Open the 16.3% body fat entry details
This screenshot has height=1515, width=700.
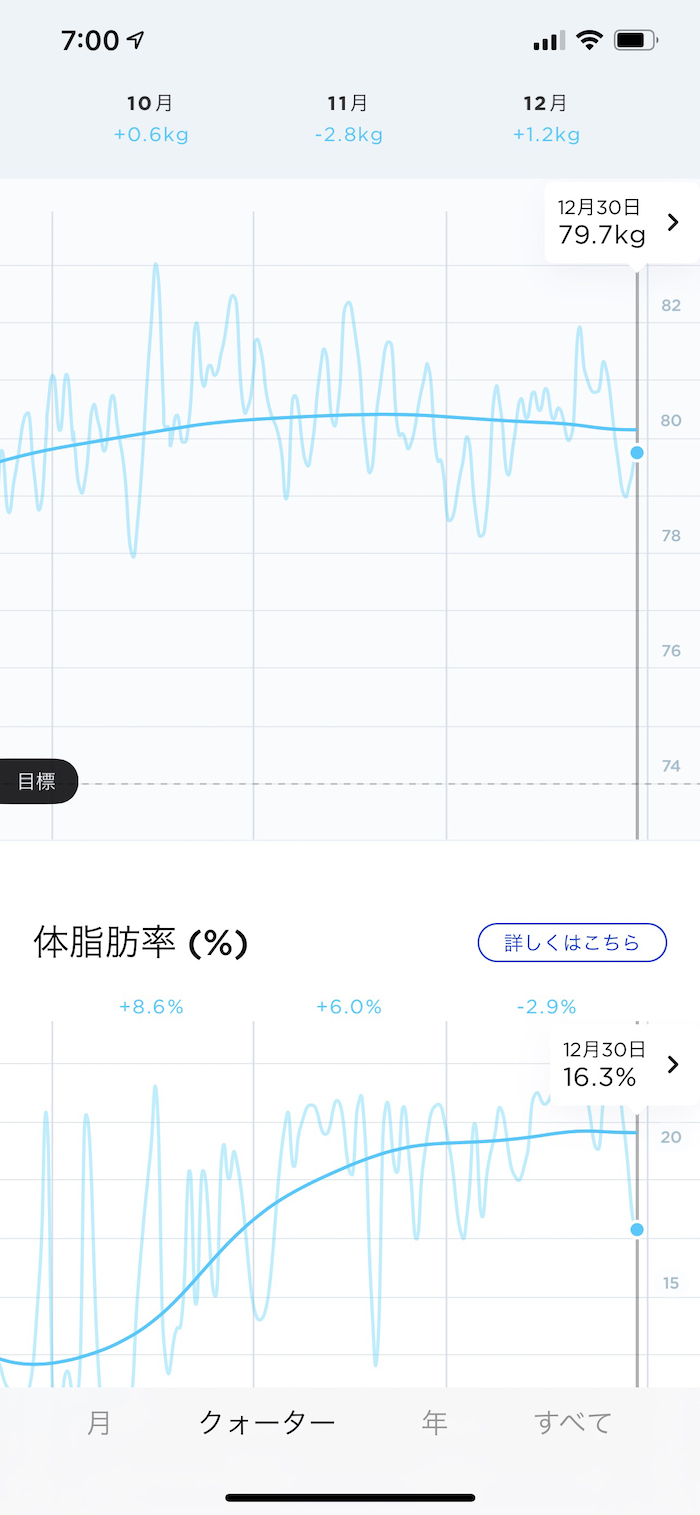[622, 1064]
